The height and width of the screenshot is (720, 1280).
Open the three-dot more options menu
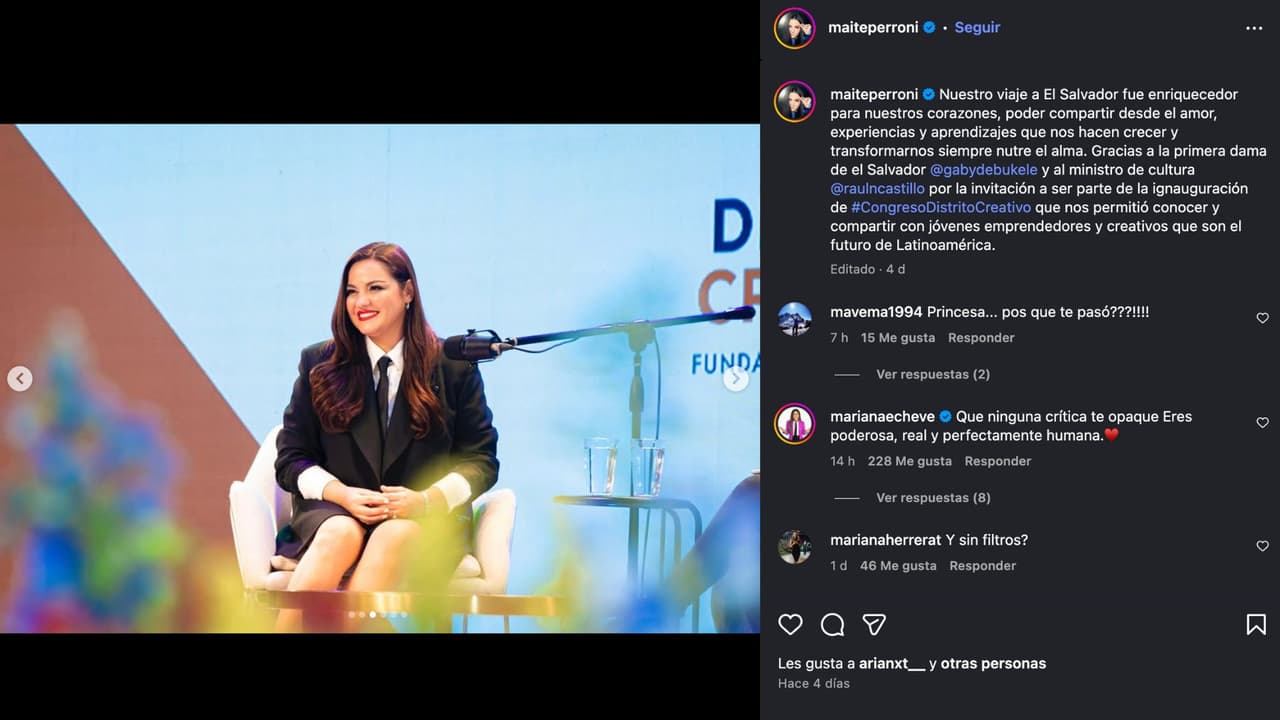(1254, 28)
